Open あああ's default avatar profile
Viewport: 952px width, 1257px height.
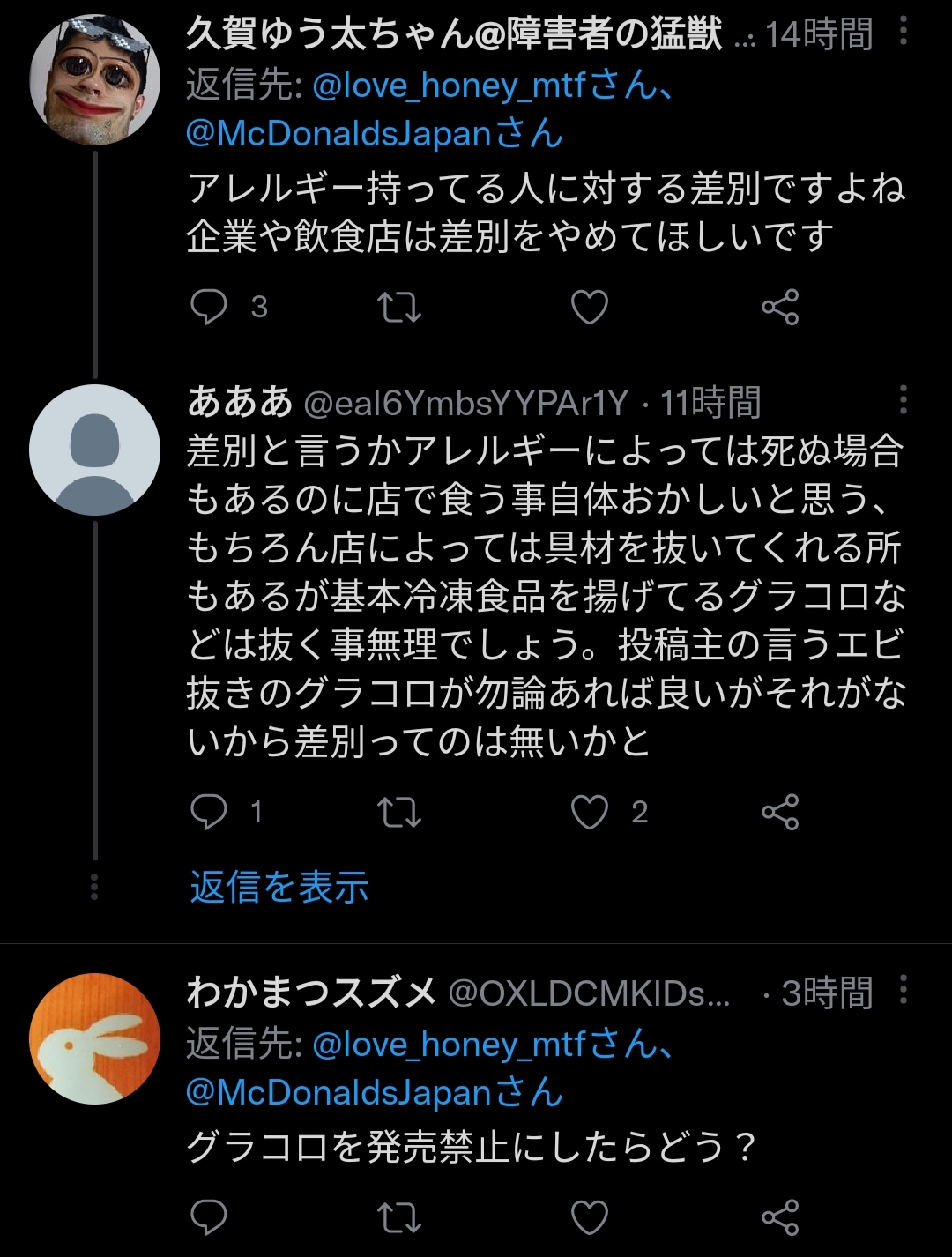(95, 450)
